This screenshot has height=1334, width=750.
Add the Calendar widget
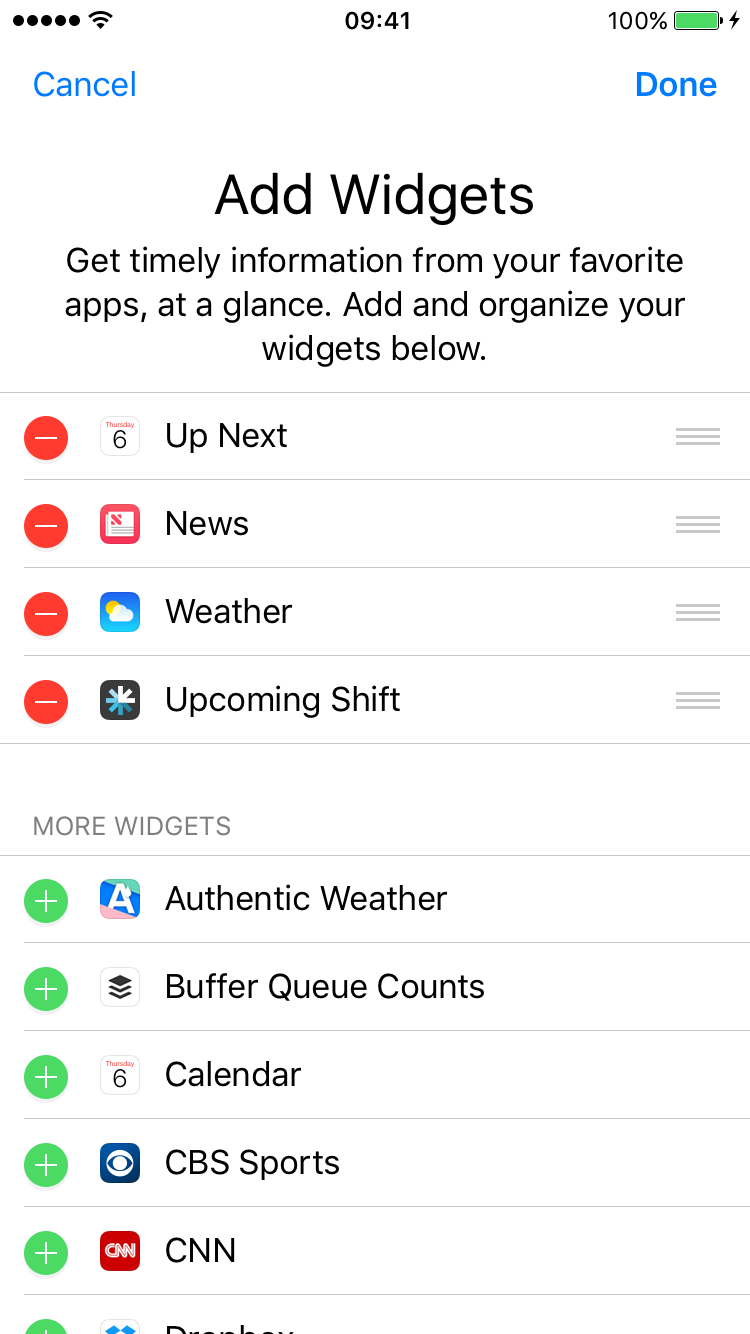[46, 1076]
